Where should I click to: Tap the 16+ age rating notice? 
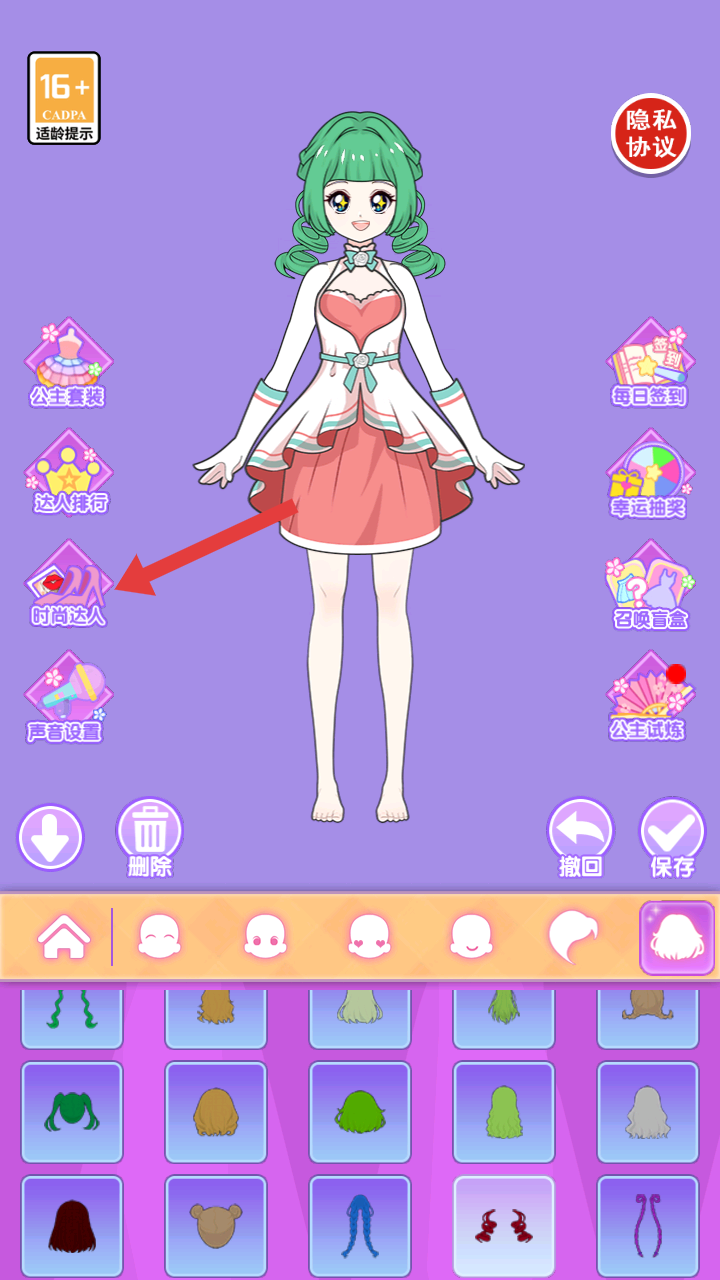(64, 98)
